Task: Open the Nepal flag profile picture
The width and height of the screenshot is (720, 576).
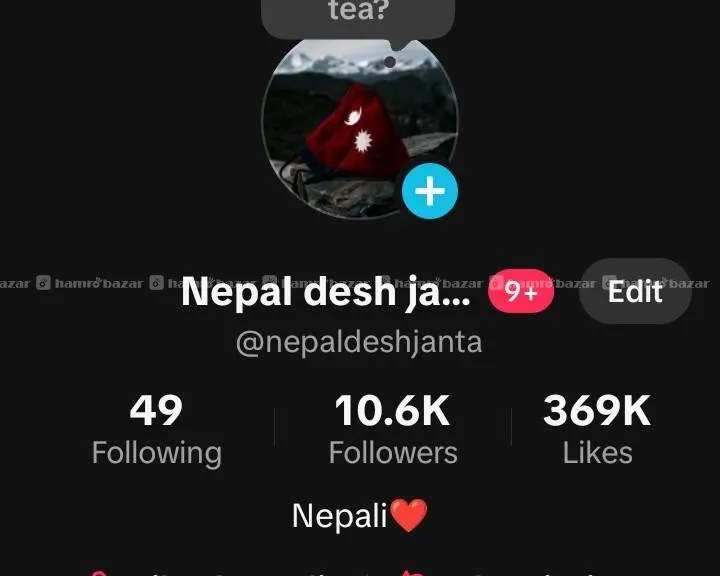Action: pyautogui.click(x=350, y=125)
